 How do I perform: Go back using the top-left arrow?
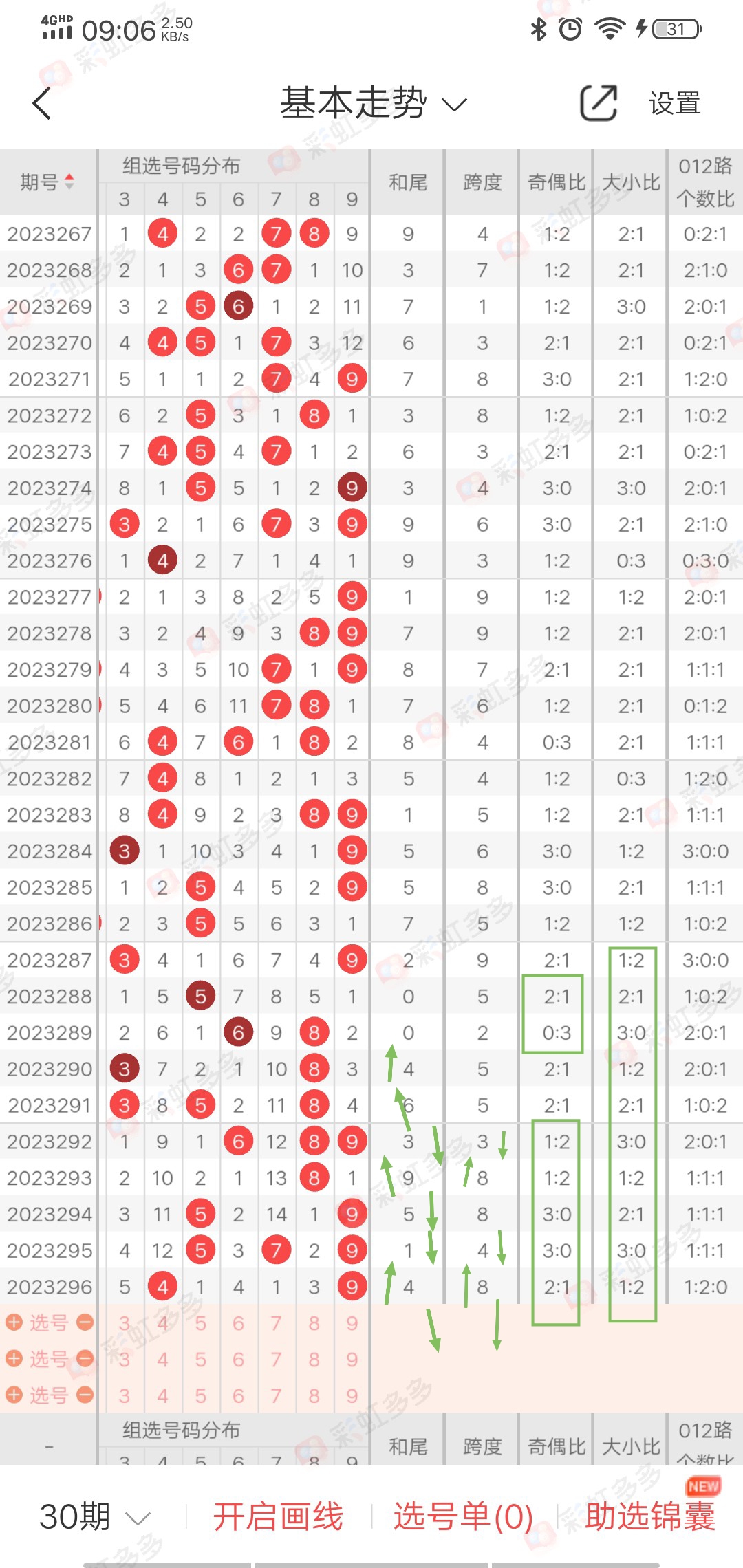(43, 104)
